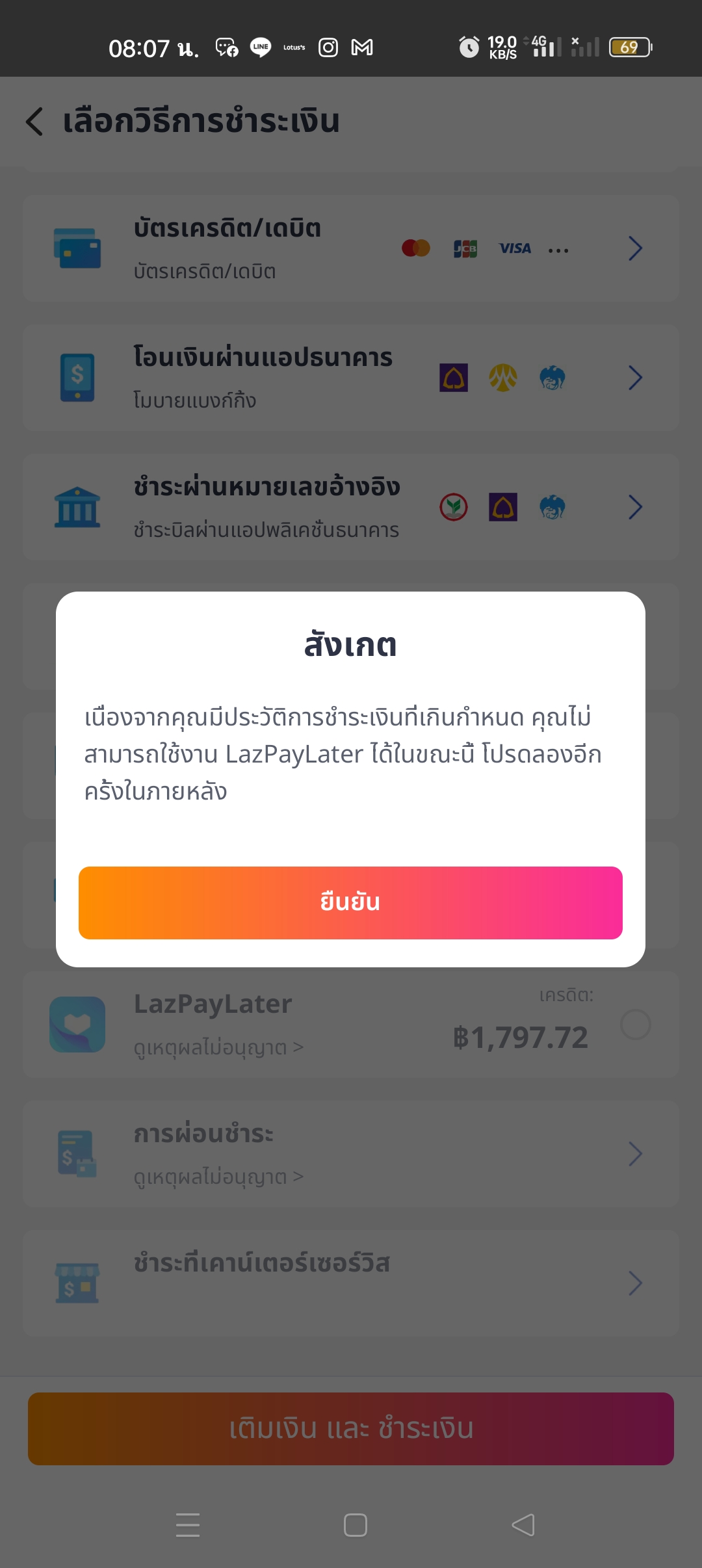Tap เติมเงิน และ ชำระเงิน button
The width and height of the screenshot is (702, 1568).
(x=351, y=1428)
